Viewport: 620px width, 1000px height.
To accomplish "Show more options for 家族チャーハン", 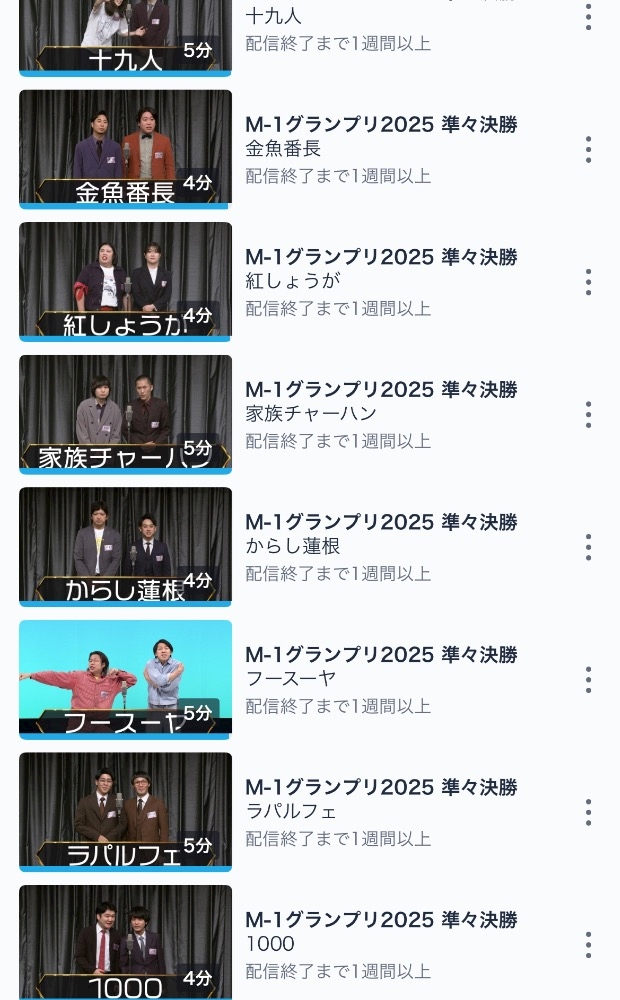I will (x=588, y=415).
